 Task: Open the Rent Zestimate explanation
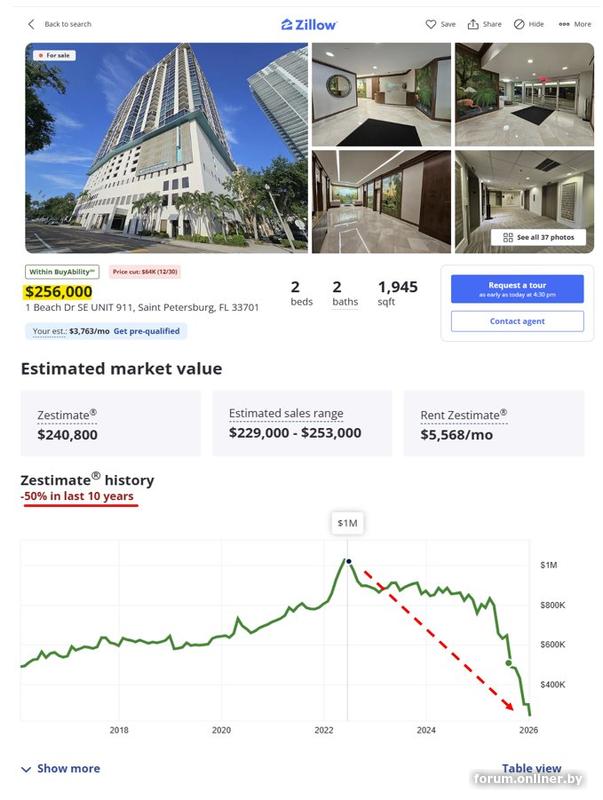tap(463, 415)
